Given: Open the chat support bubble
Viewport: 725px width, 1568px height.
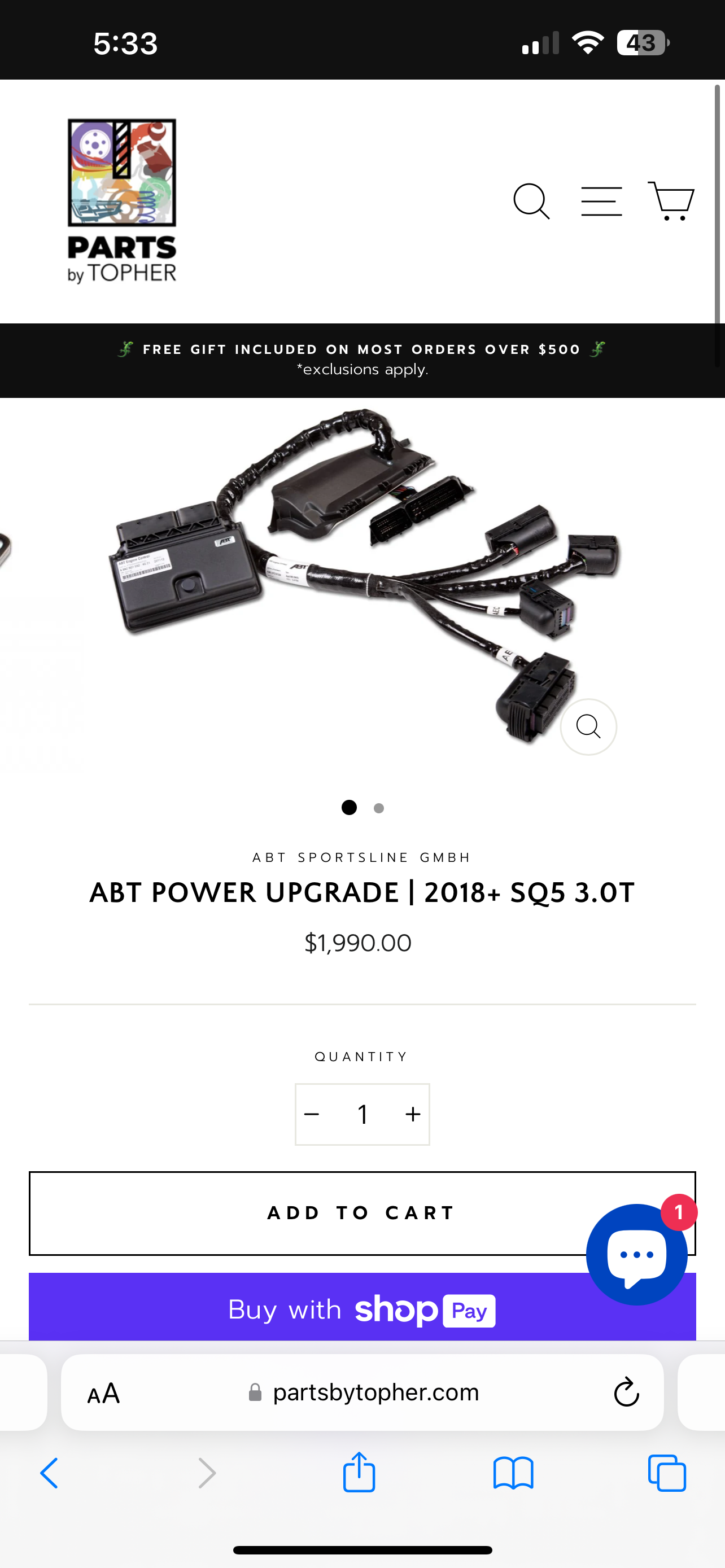Looking at the screenshot, I should pos(637,1255).
